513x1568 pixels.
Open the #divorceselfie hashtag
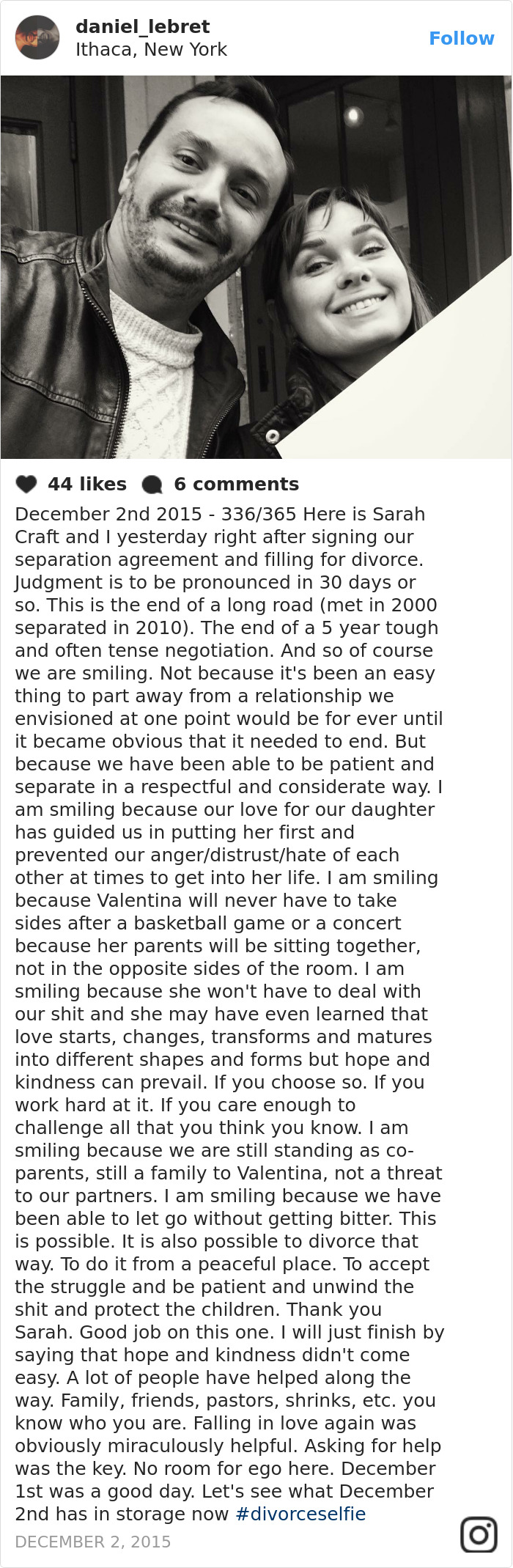click(300, 1514)
